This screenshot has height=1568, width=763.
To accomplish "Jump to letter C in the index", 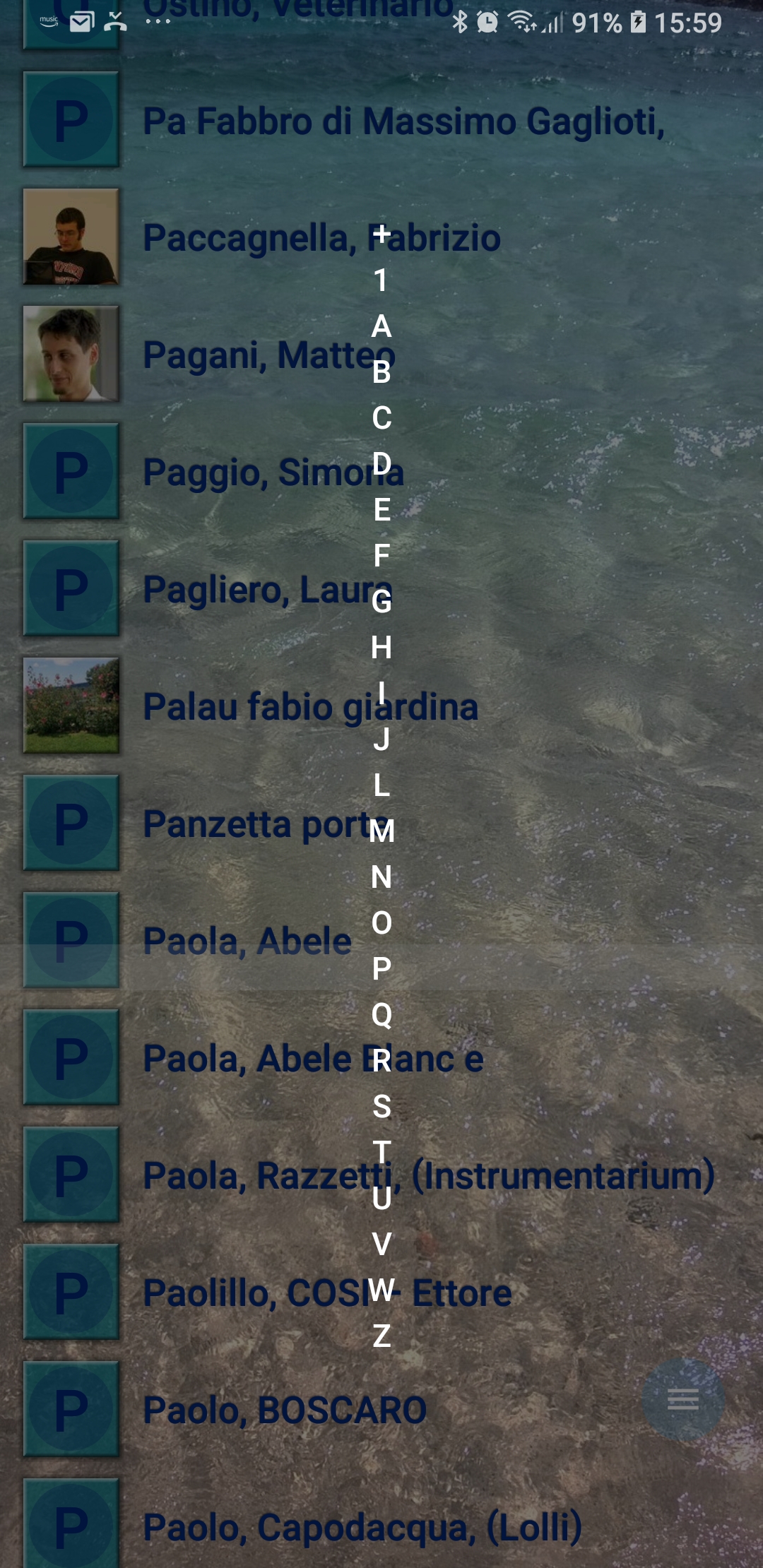I will 381,418.
